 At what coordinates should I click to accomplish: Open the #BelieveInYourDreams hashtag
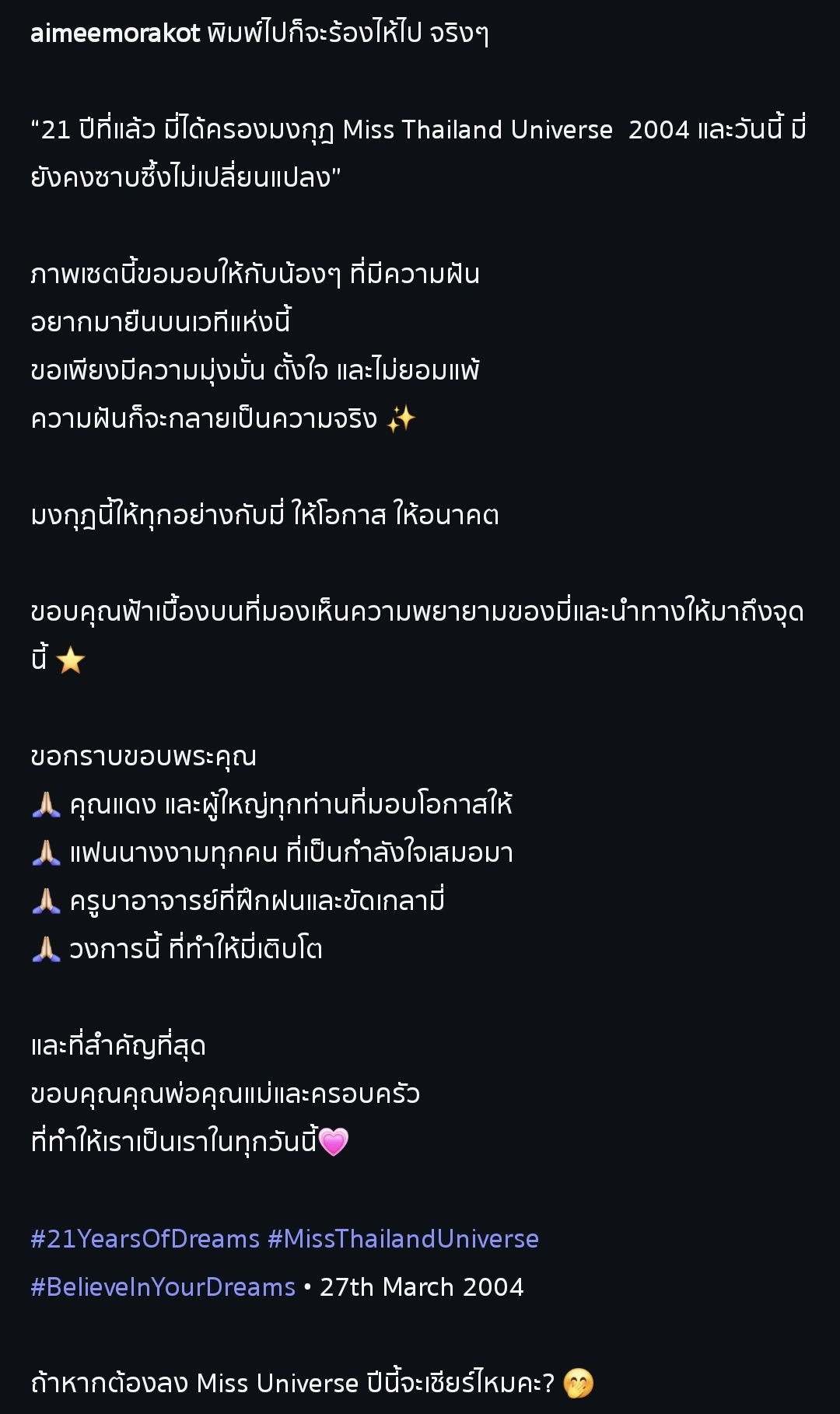[163, 1286]
